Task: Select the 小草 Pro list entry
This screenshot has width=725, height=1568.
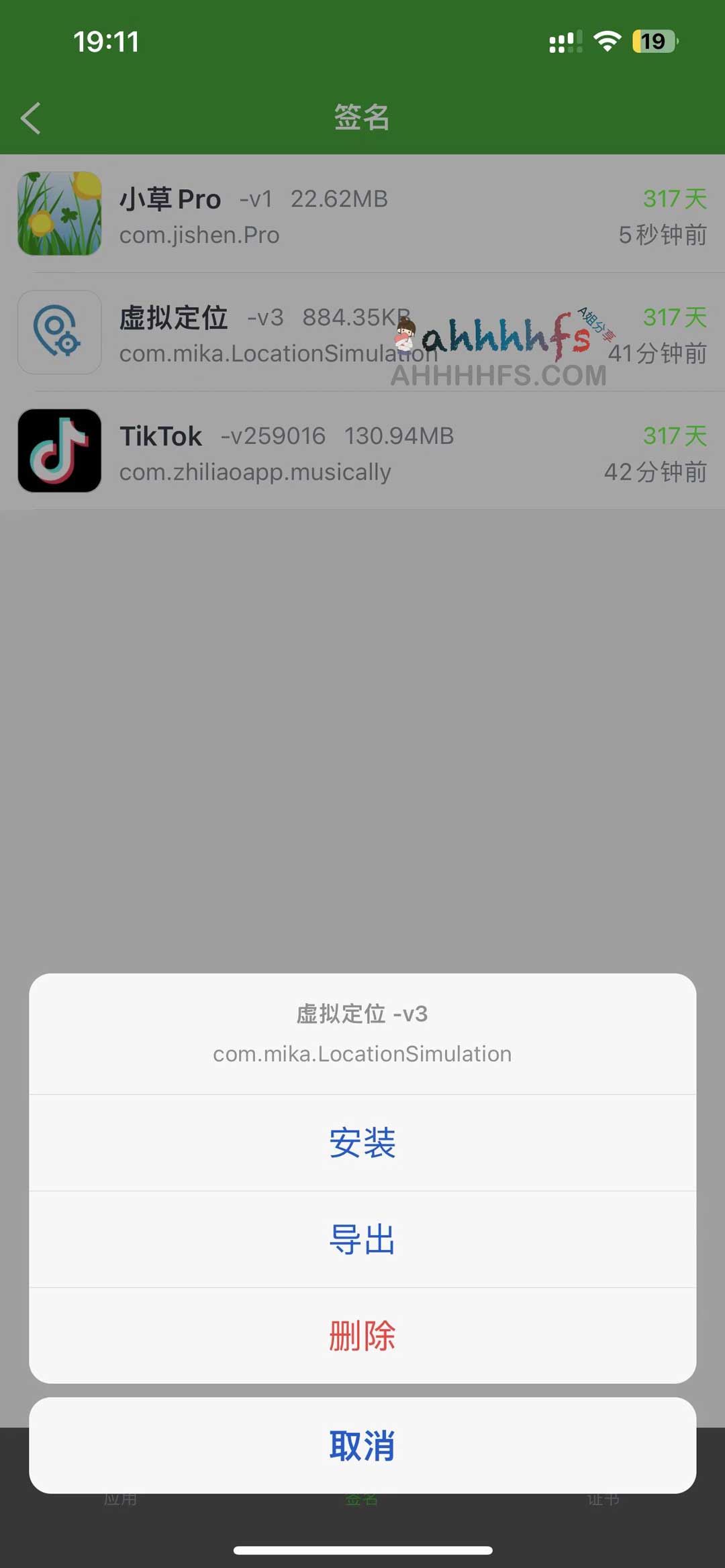Action: pos(362,213)
